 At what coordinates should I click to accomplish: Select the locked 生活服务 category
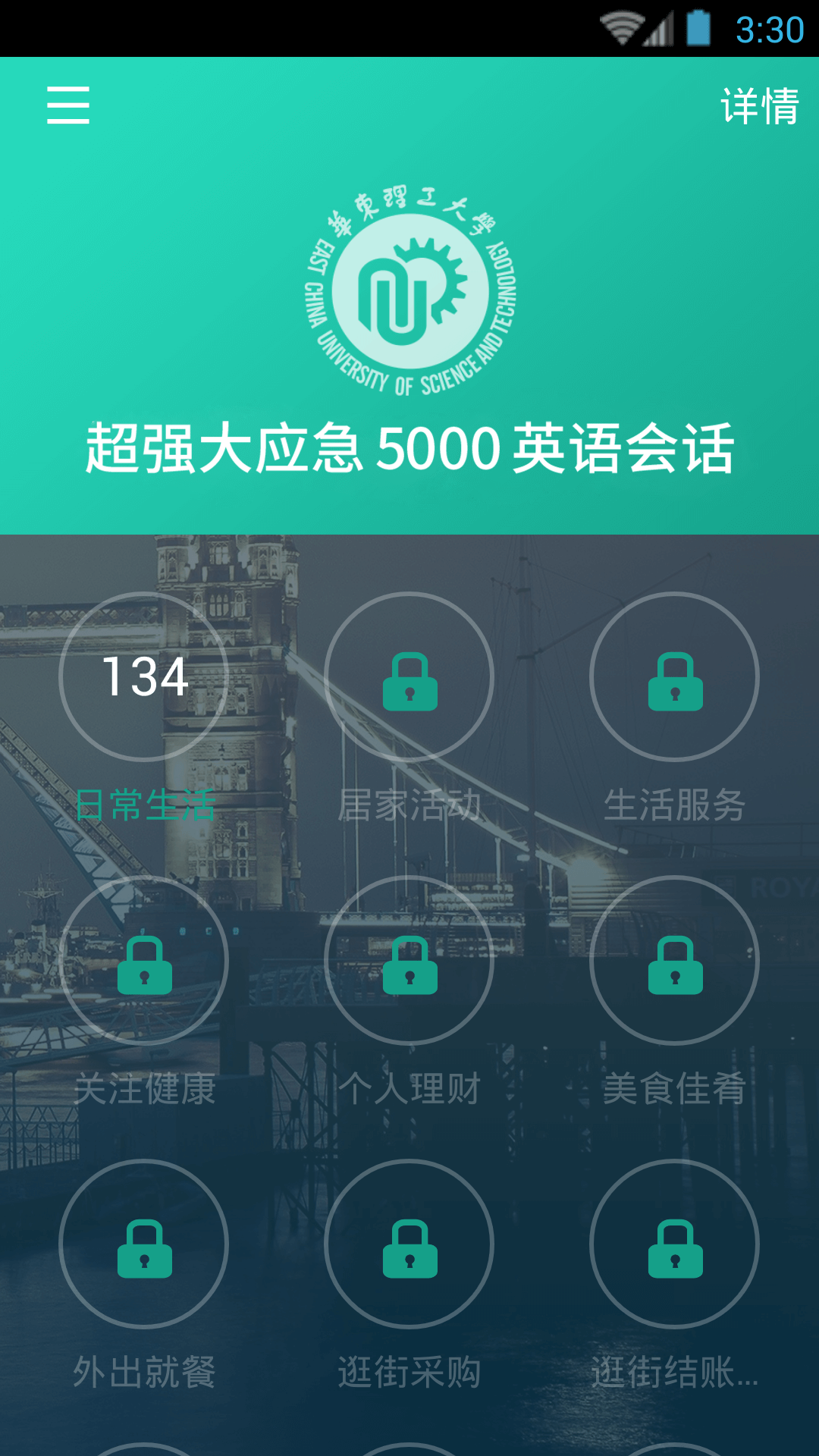[674, 676]
